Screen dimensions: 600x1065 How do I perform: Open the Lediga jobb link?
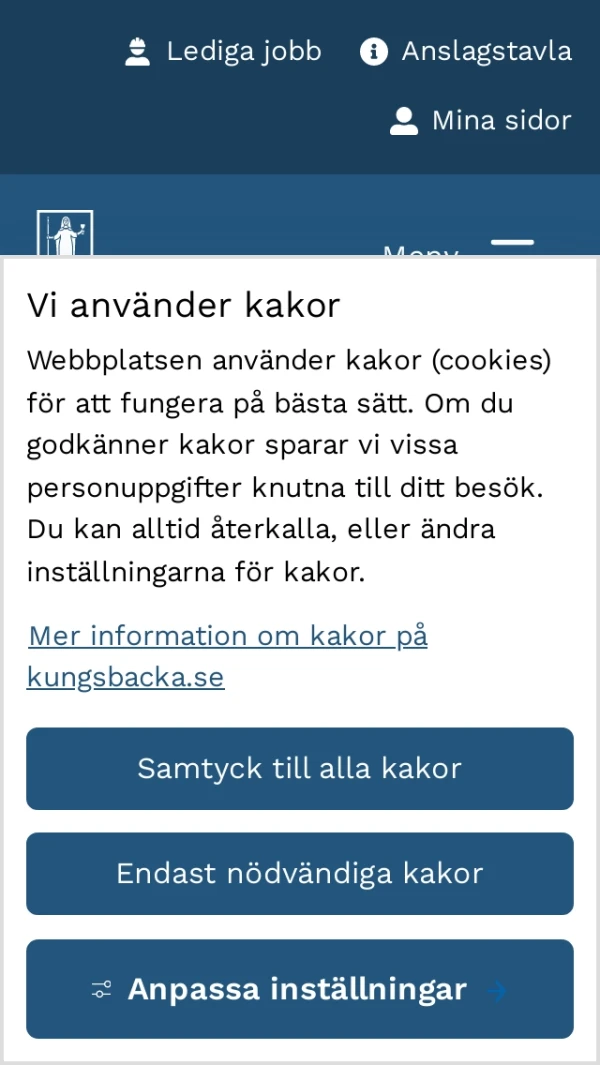click(x=224, y=51)
